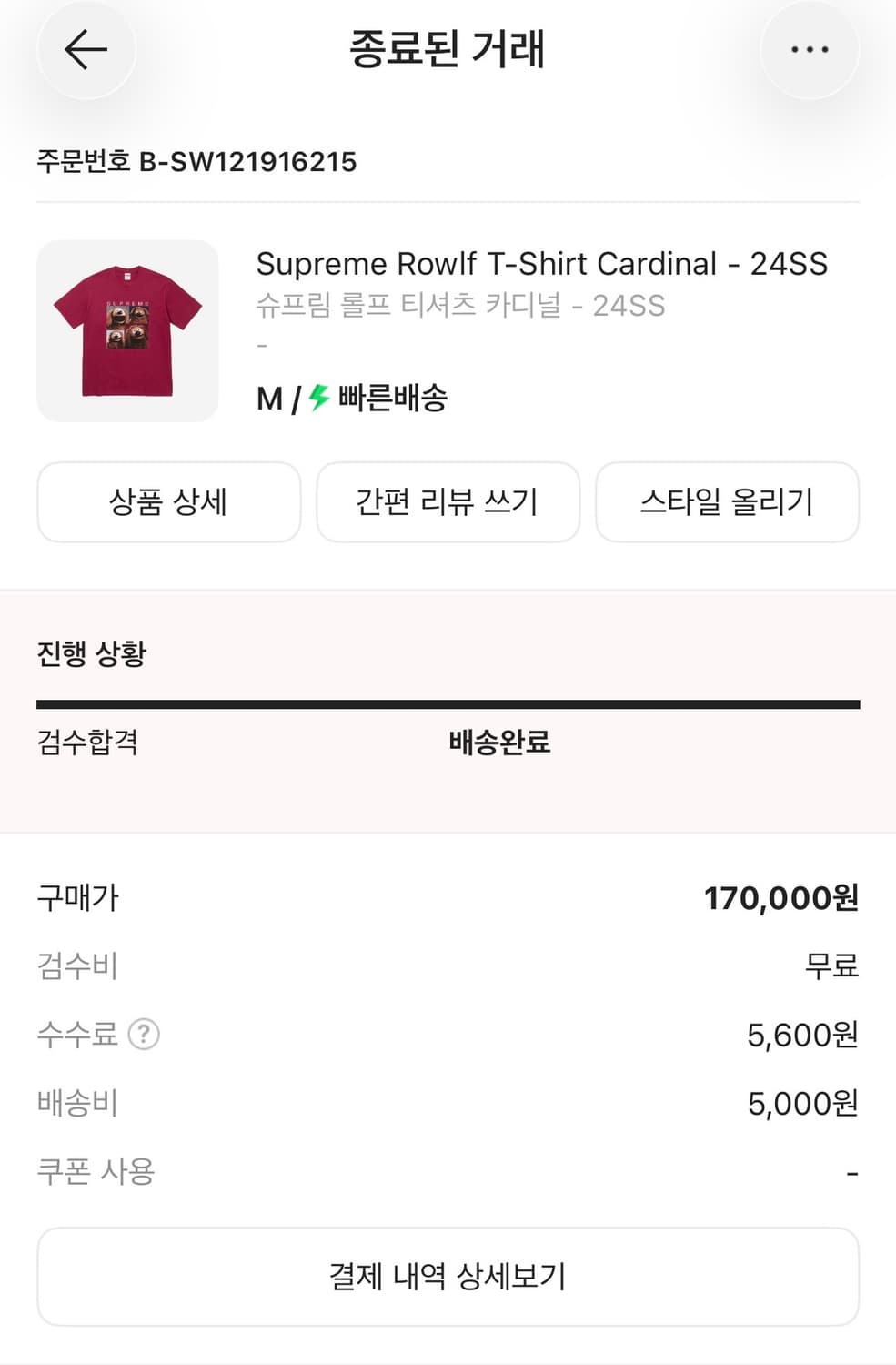
Task: Click the 검수합격 inspection status label
Action: coord(86,742)
